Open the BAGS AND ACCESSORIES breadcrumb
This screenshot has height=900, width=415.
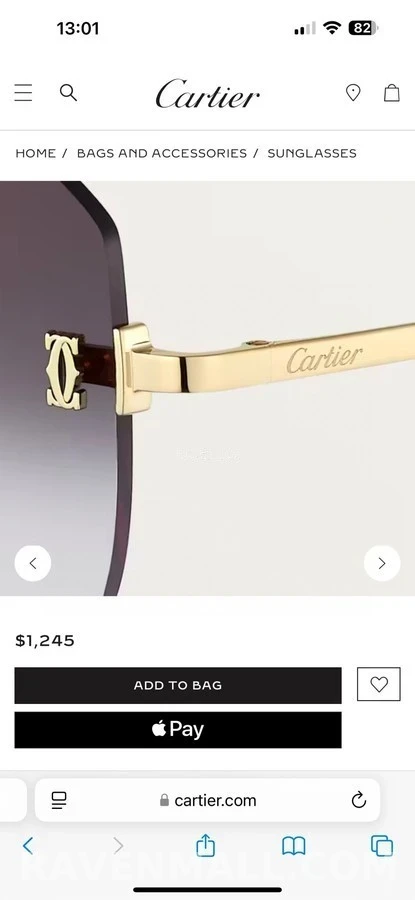(162, 153)
